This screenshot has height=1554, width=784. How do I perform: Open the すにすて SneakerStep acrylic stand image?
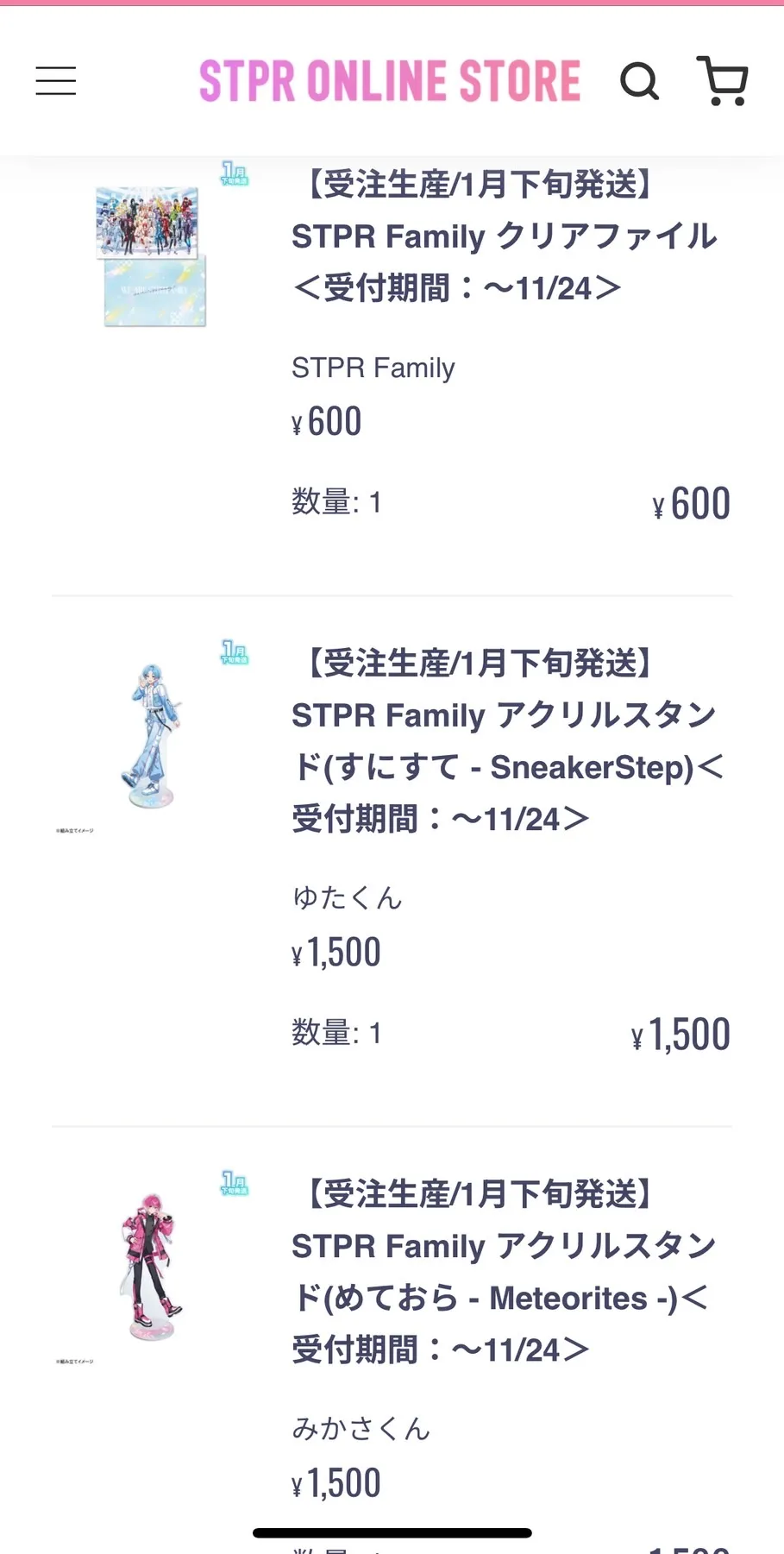pyautogui.click(x=152, y=736)
